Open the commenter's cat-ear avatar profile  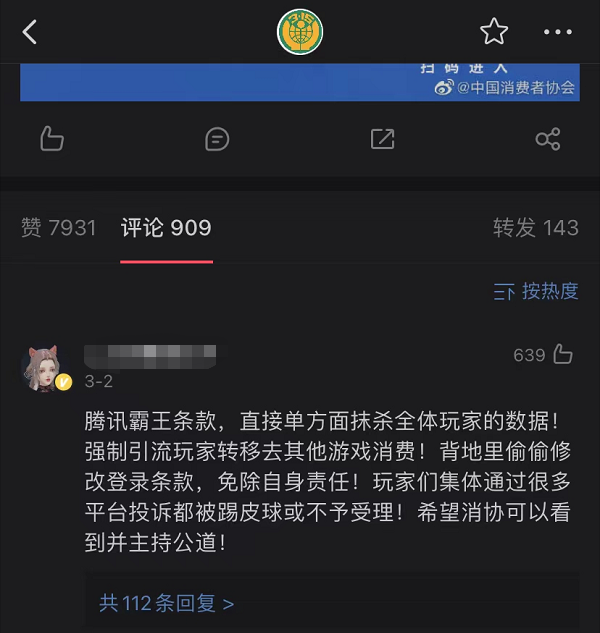pos(44,368)
